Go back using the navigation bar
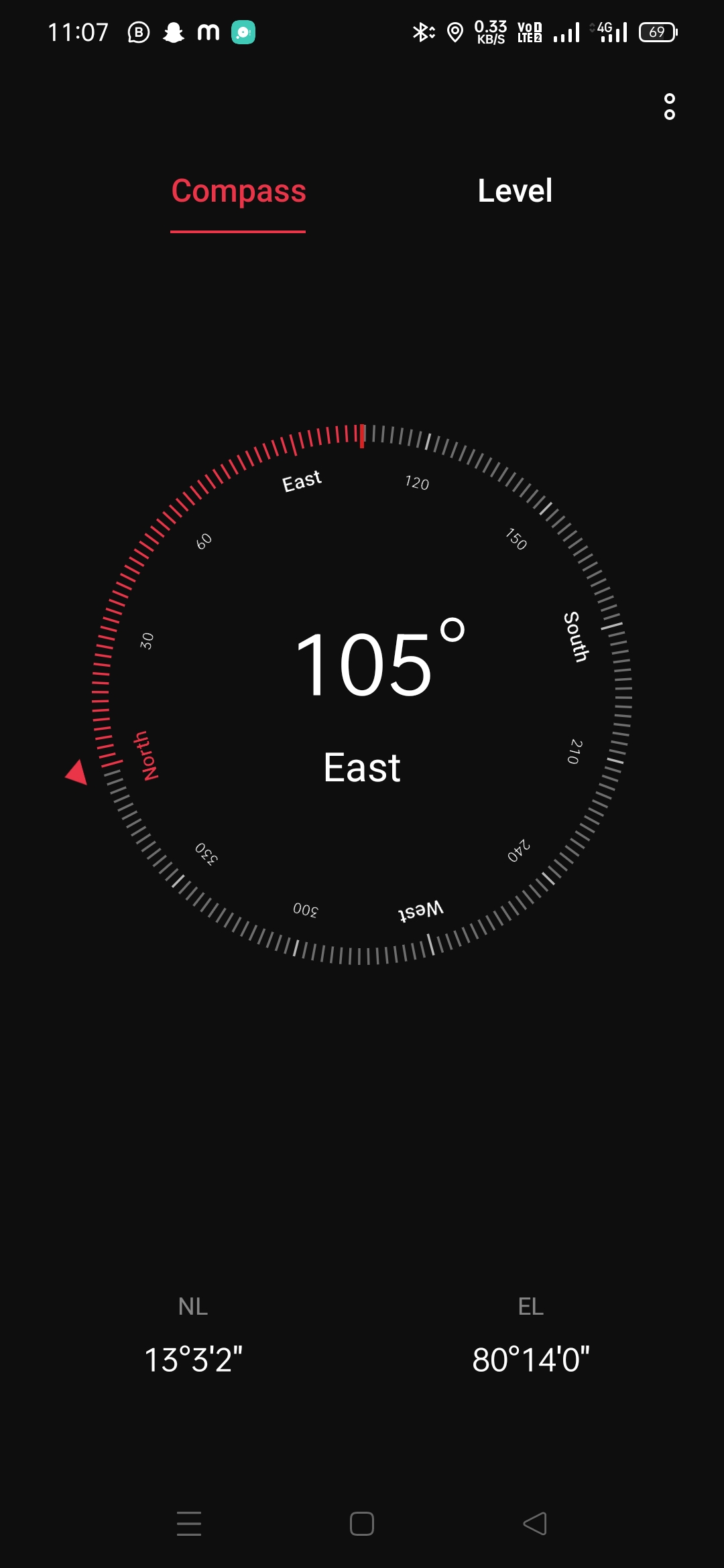The height and width of the screenshot is (1568, 724). [x=535, y=1523]
